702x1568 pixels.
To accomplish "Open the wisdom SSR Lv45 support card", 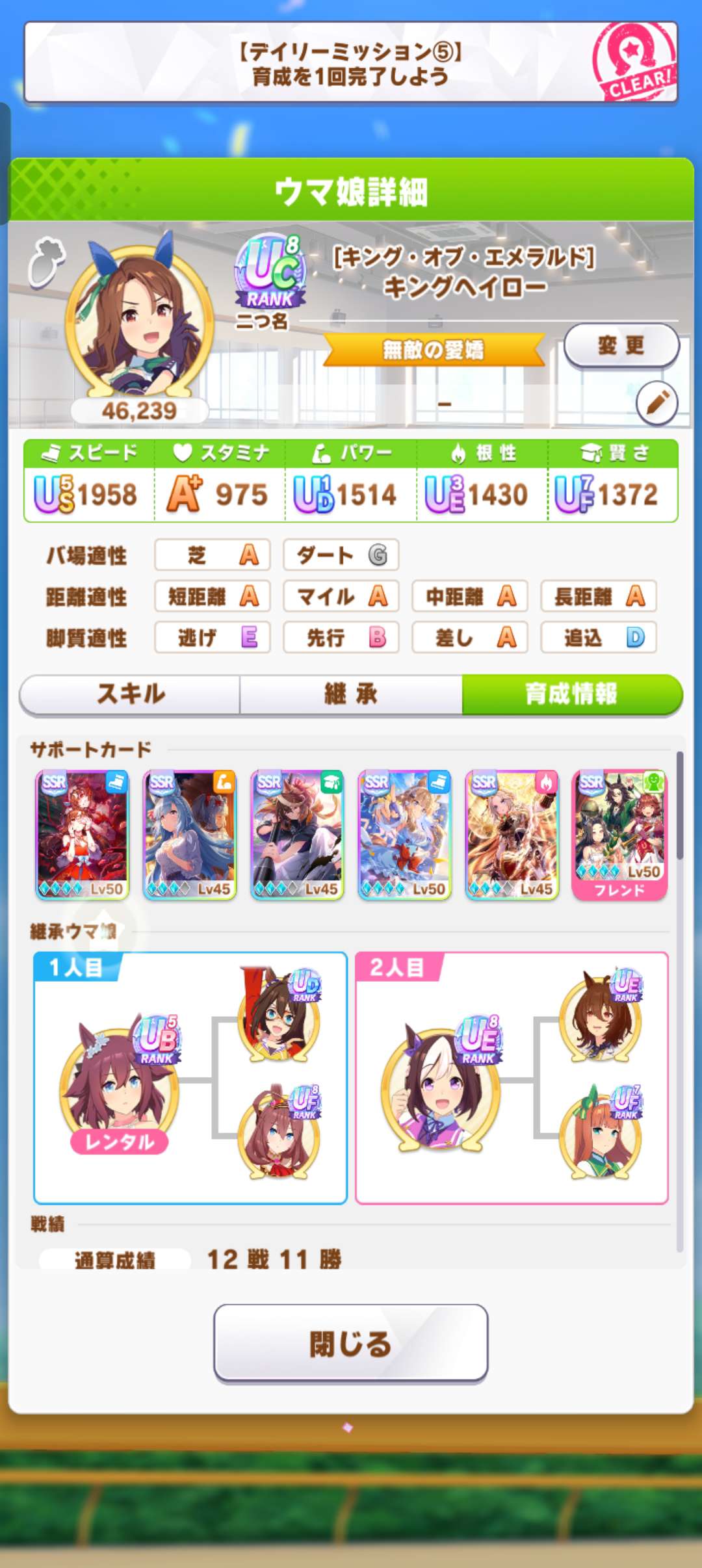I will [297, 835].
